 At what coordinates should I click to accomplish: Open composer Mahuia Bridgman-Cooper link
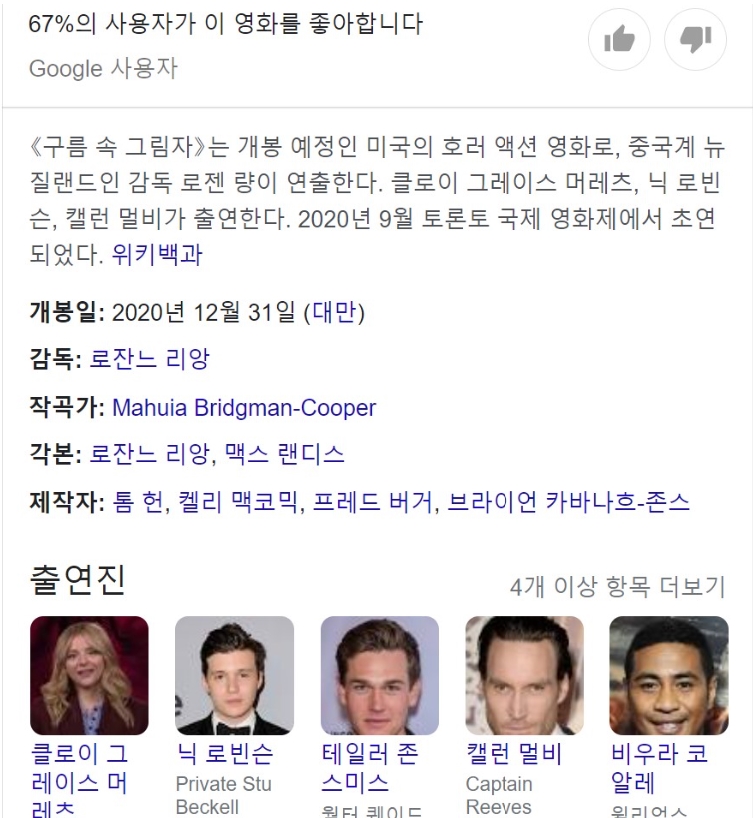244,408
